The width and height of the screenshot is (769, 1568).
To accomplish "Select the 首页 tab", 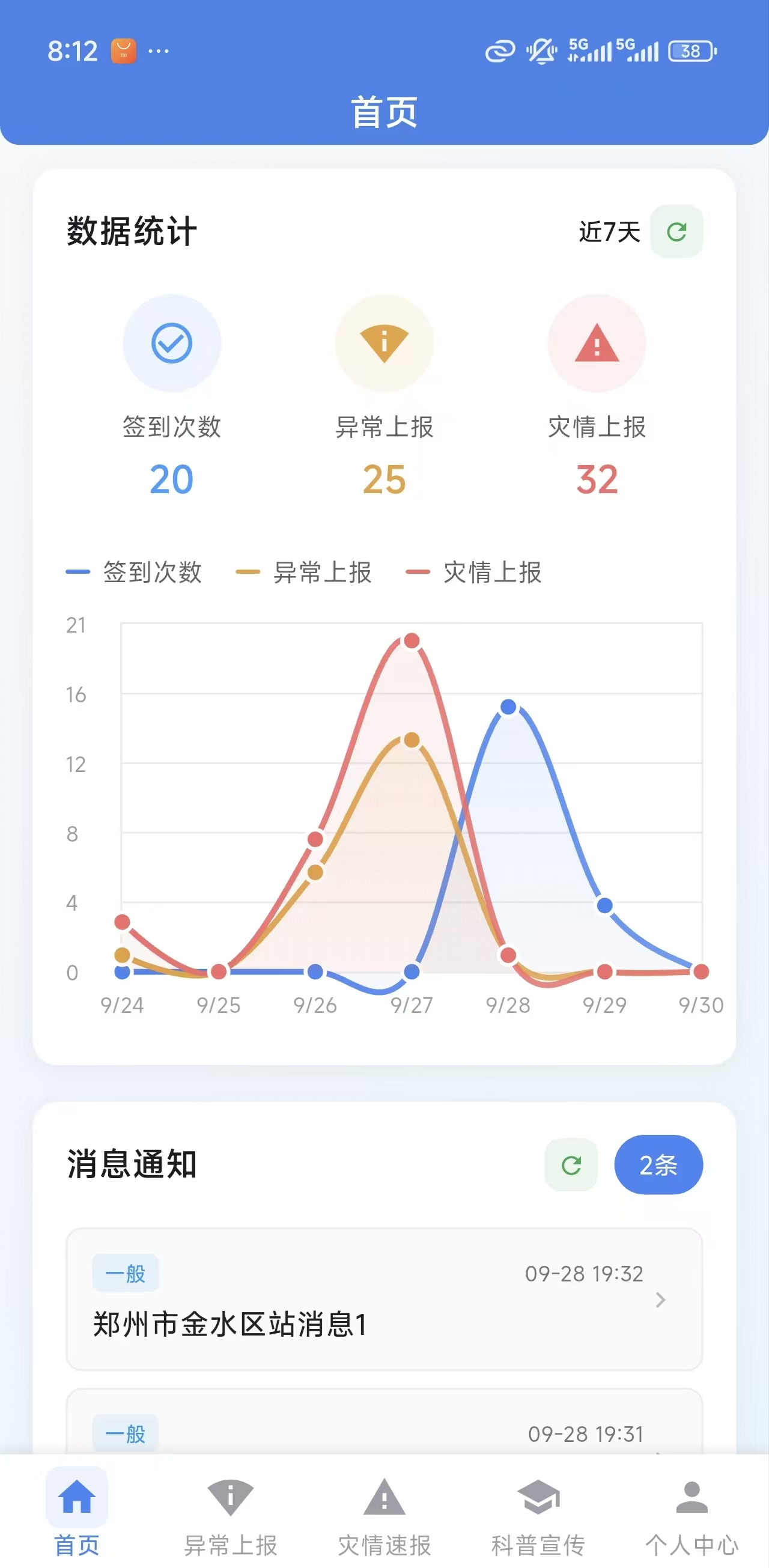I will (x=77, y=1514).
